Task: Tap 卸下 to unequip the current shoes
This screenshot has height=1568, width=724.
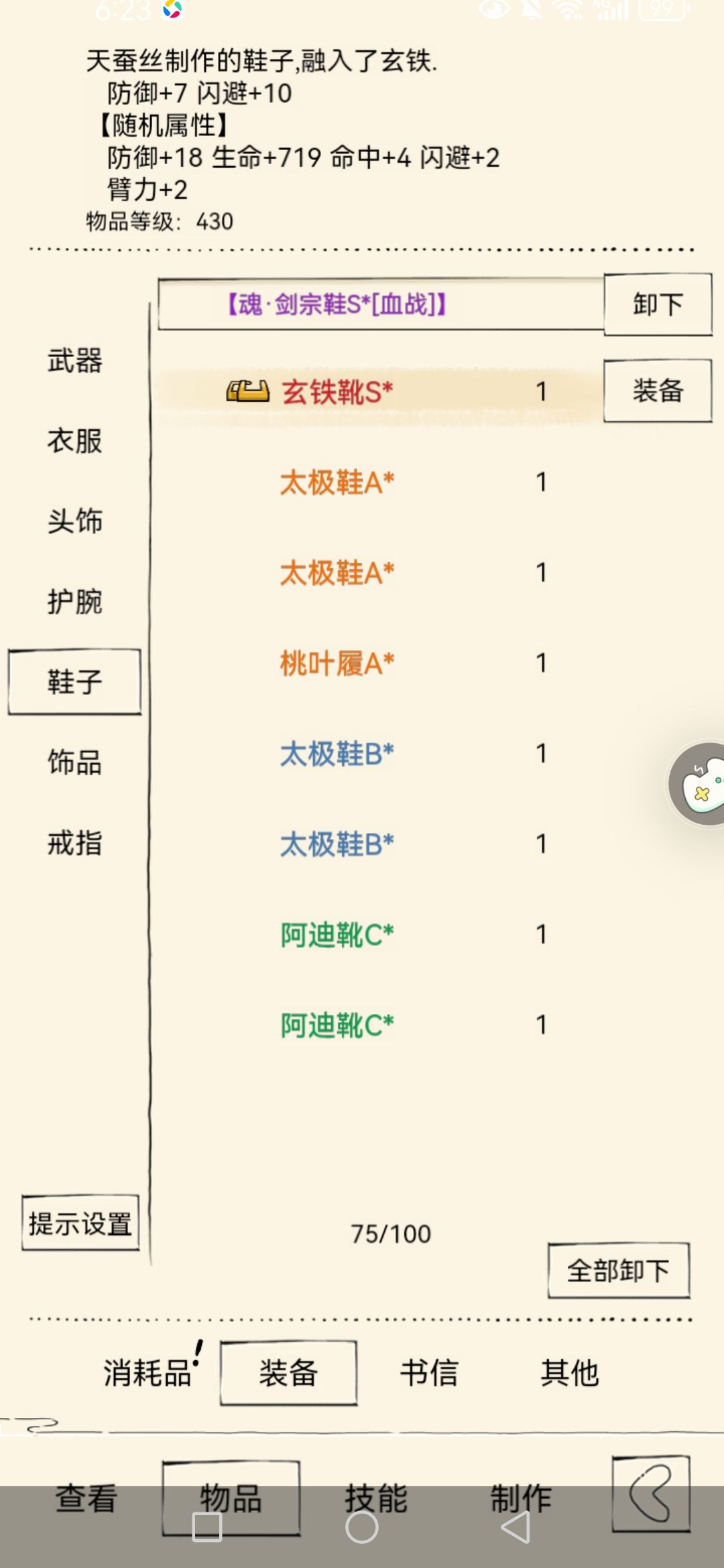Action: click(x=658, y=304)
